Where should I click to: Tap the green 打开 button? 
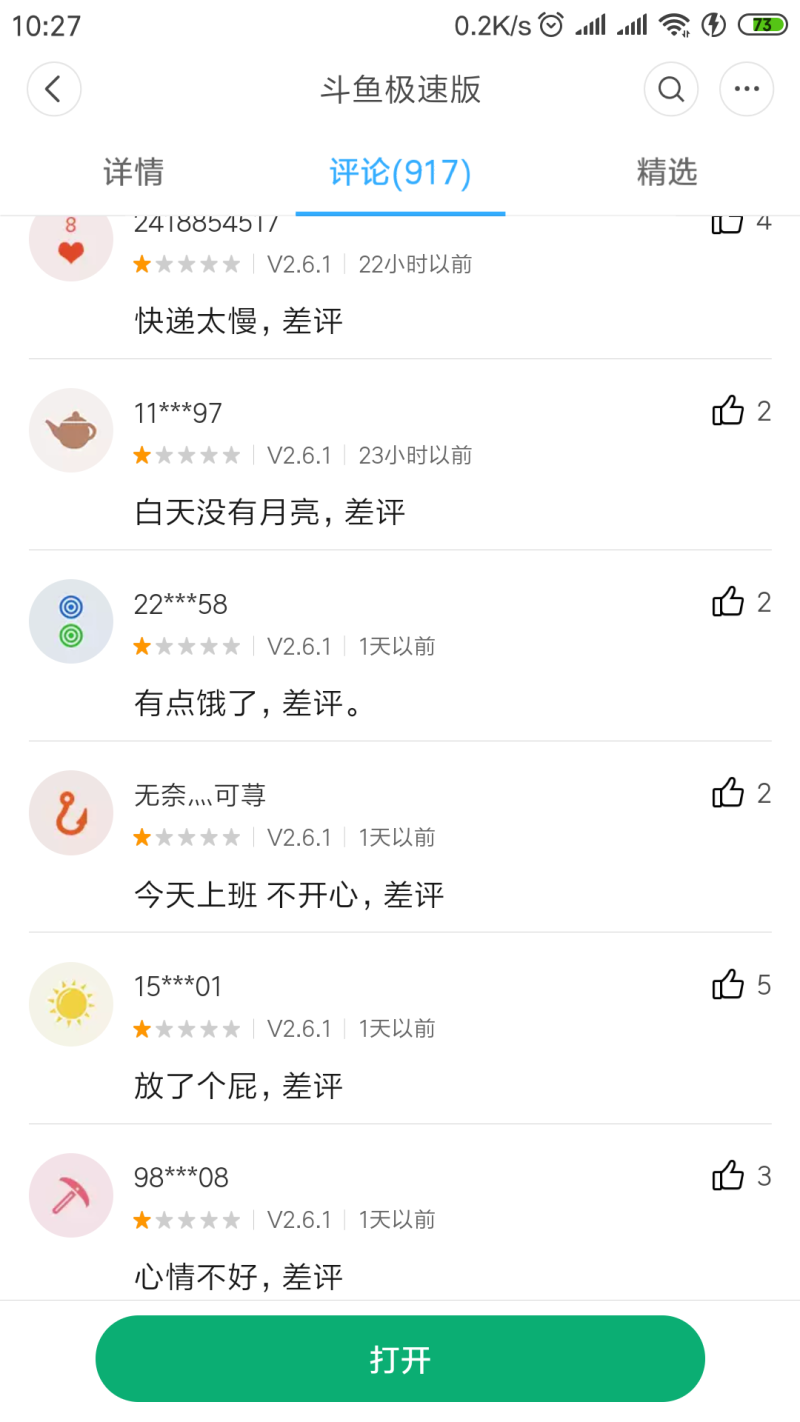coord(400,1359)
